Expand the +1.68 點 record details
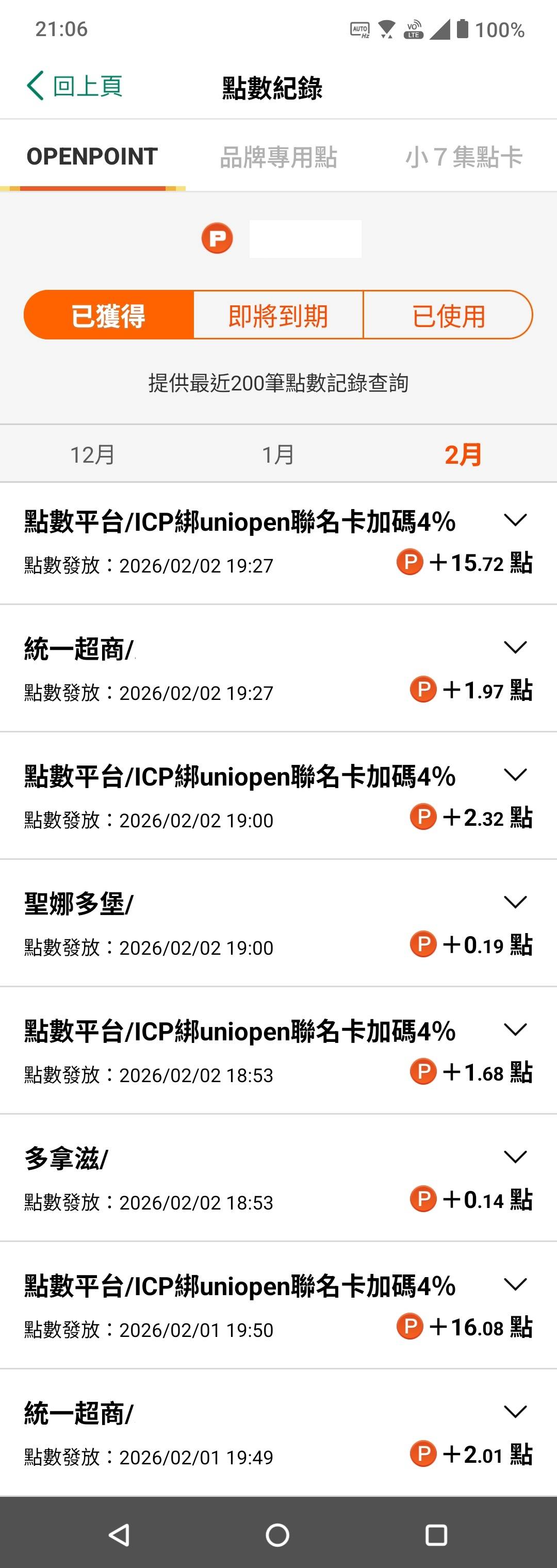This screenshot has width=557, height=1568. point(515,1030)
